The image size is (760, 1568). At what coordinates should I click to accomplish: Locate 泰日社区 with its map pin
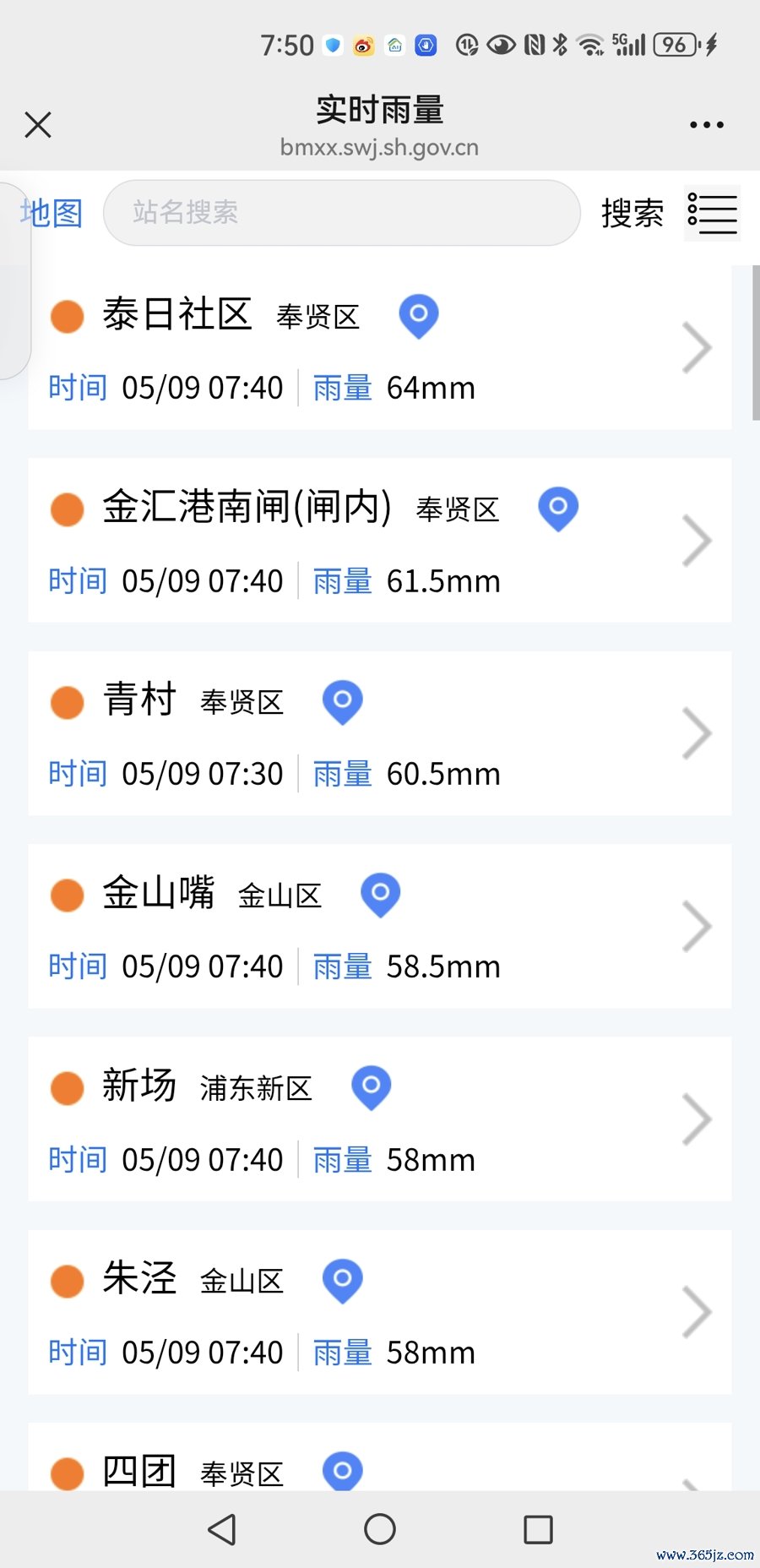pyautogui.click(x=418, y=316)
